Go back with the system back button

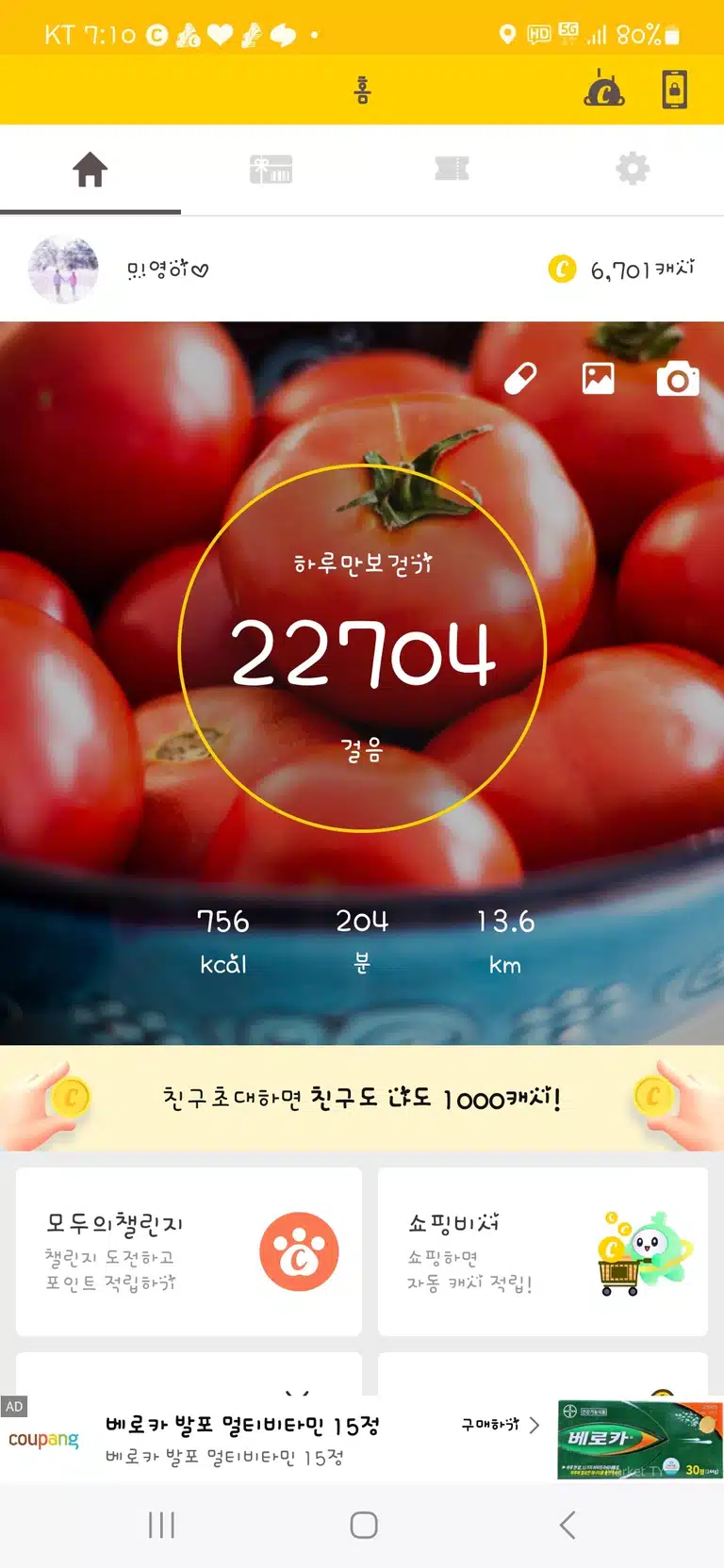point(567,1525)
